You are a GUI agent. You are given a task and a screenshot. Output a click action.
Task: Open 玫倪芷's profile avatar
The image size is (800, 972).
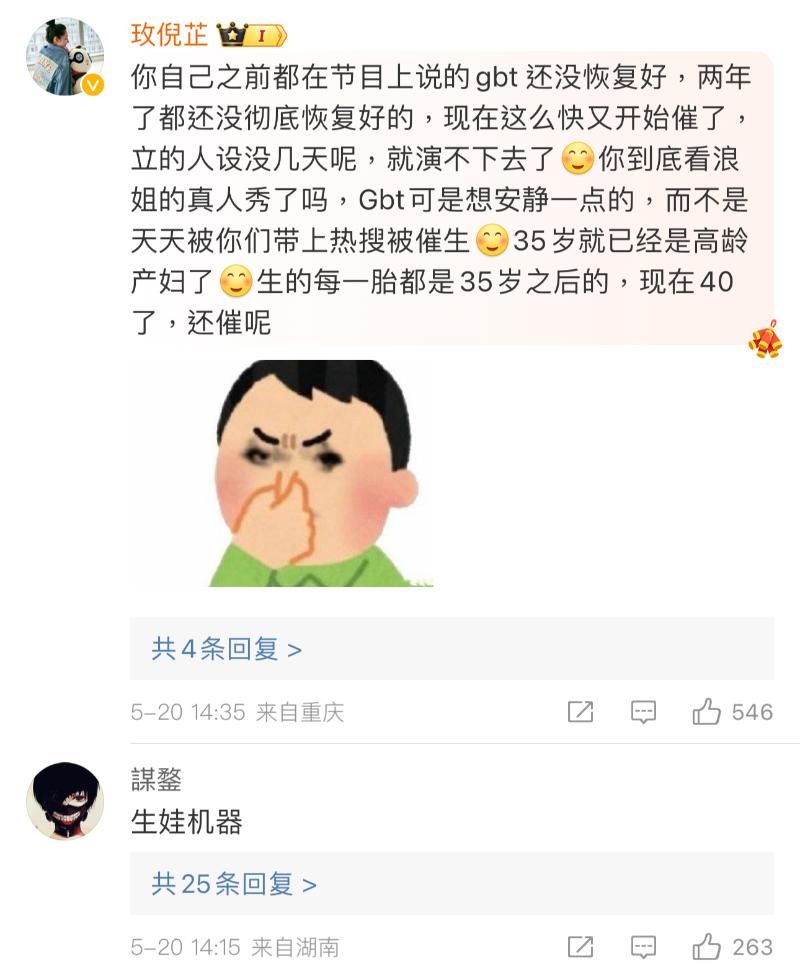(65, 57)
